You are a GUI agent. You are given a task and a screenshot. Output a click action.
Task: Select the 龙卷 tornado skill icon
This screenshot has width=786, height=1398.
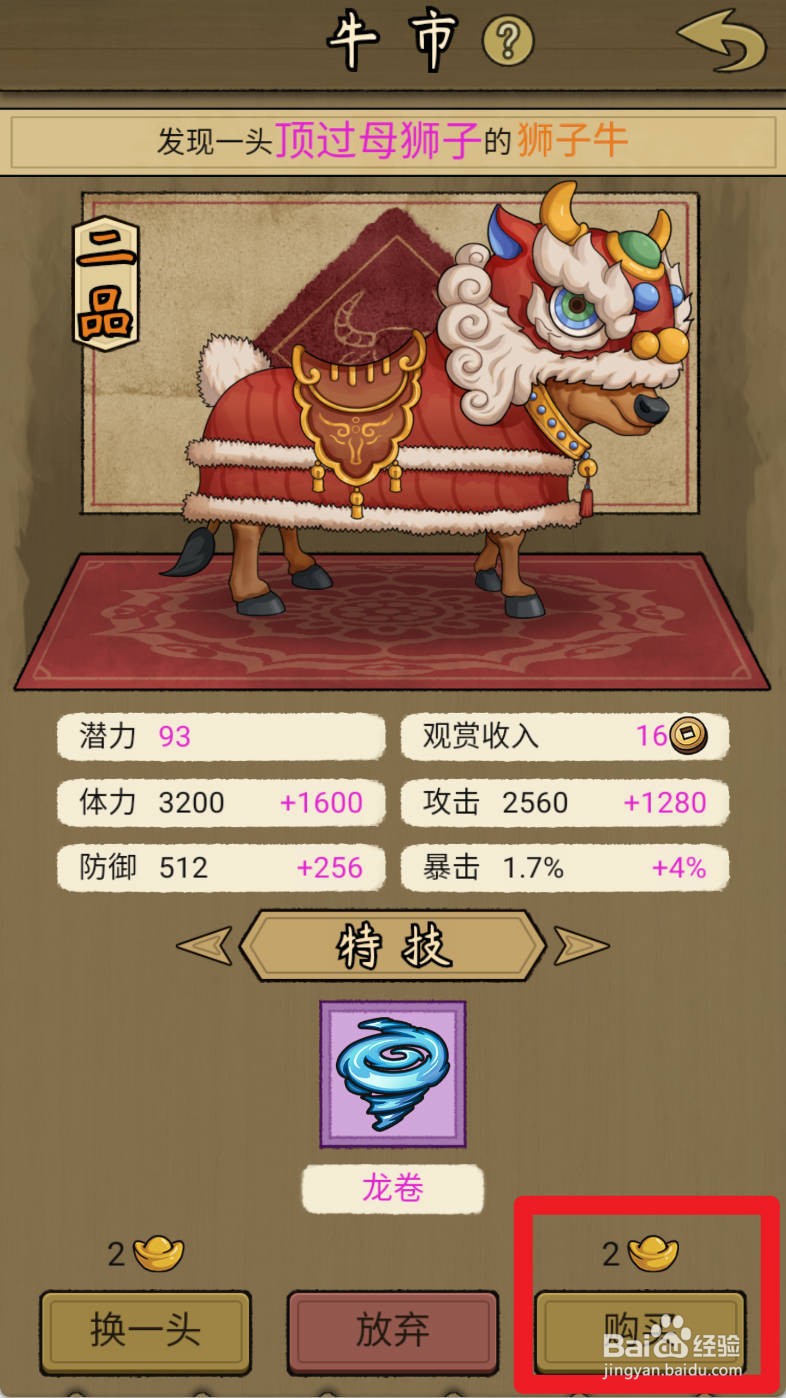click(x=392, y=1072)
